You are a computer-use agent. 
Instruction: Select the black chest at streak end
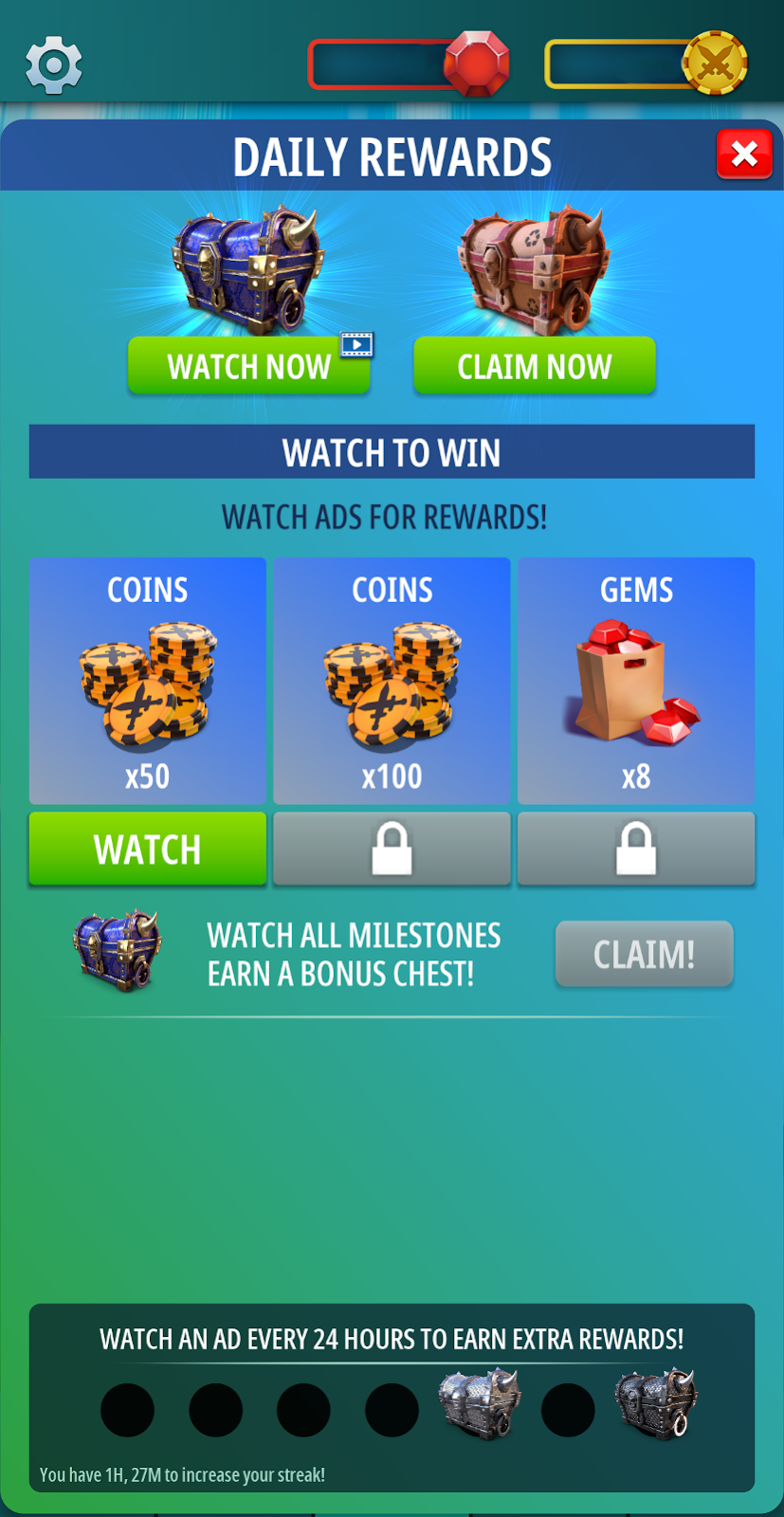(x=657, y=1405)
